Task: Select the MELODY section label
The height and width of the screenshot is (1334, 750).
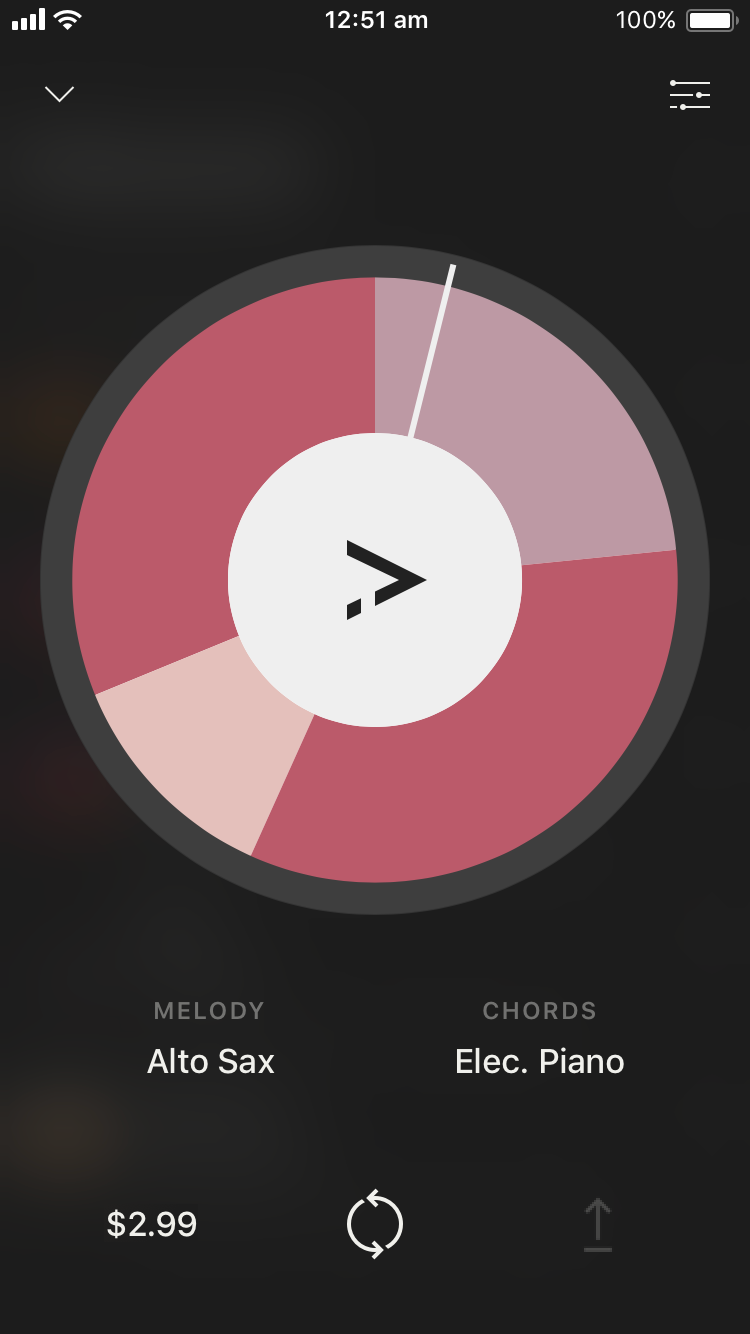Action: click(x=208, y=1010)
